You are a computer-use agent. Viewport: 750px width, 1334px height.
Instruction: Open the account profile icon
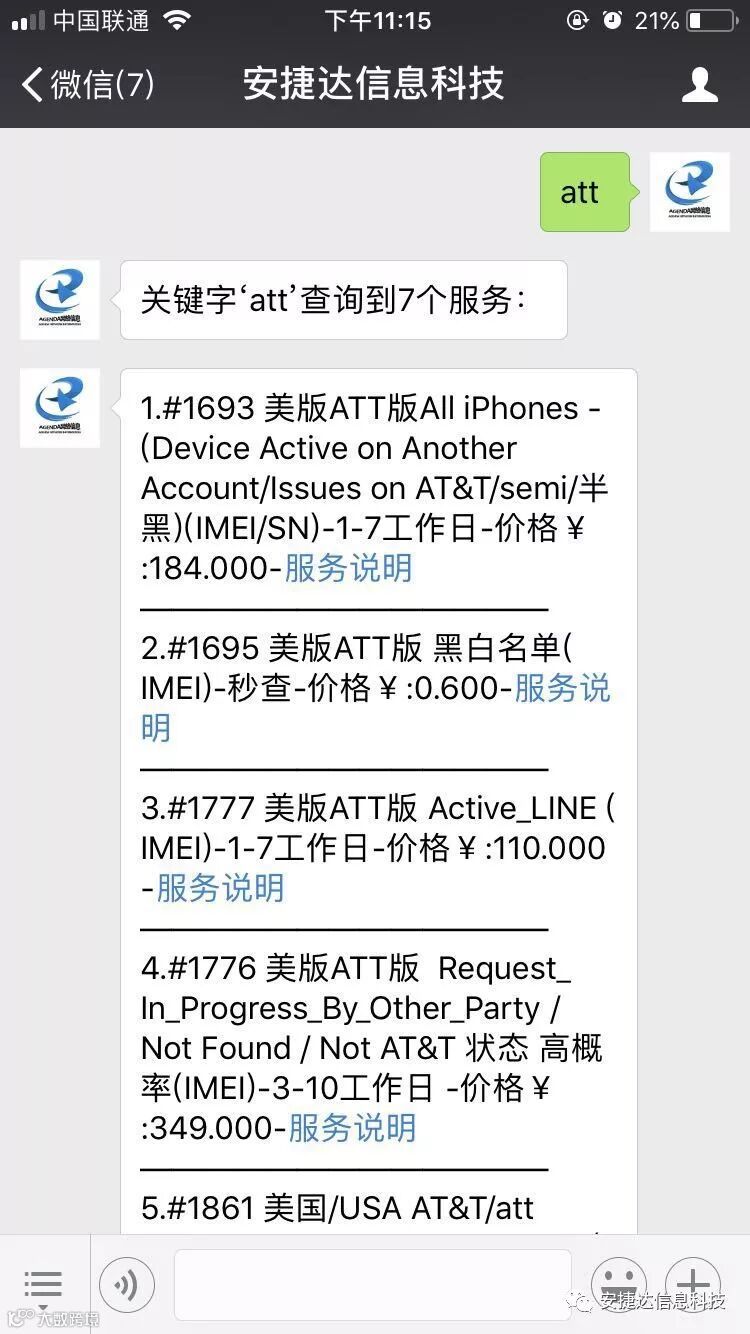(x=699, y=84)
